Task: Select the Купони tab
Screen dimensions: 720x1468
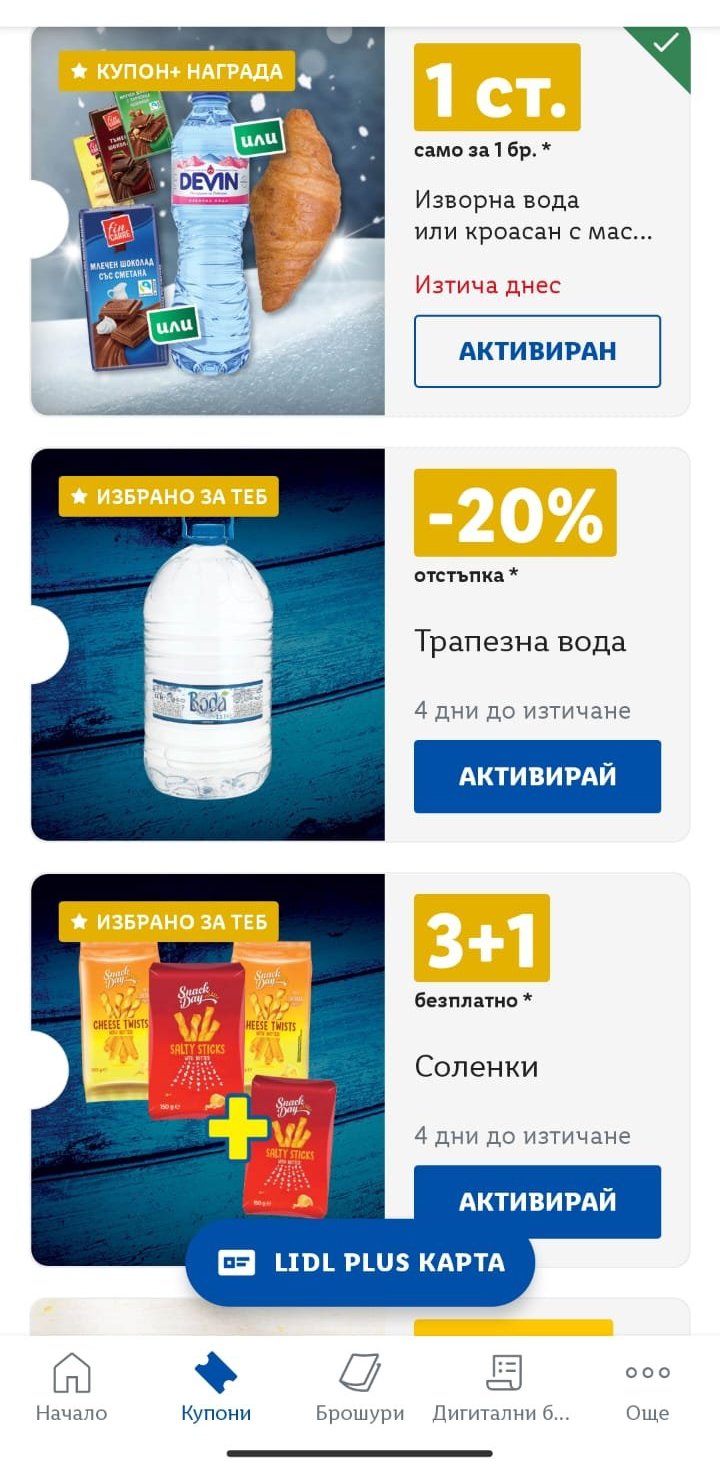Action: click(x=216, y=1387)
